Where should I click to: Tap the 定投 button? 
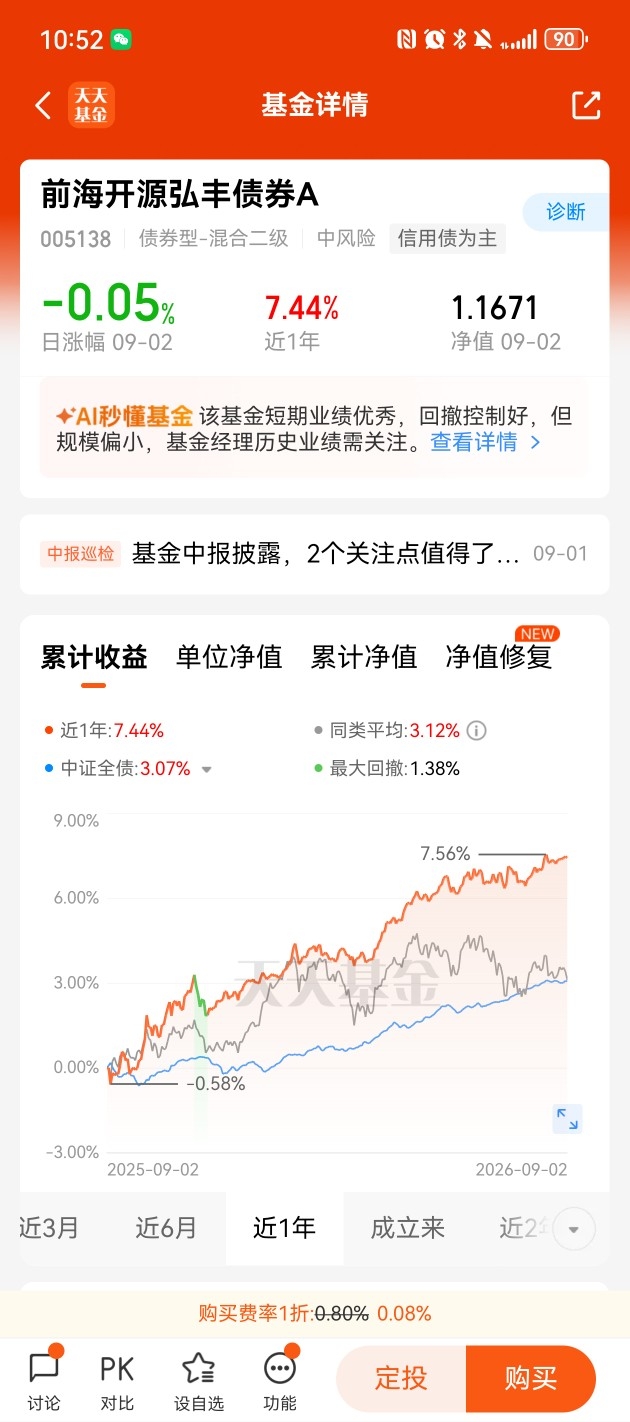coord(401,1378)
